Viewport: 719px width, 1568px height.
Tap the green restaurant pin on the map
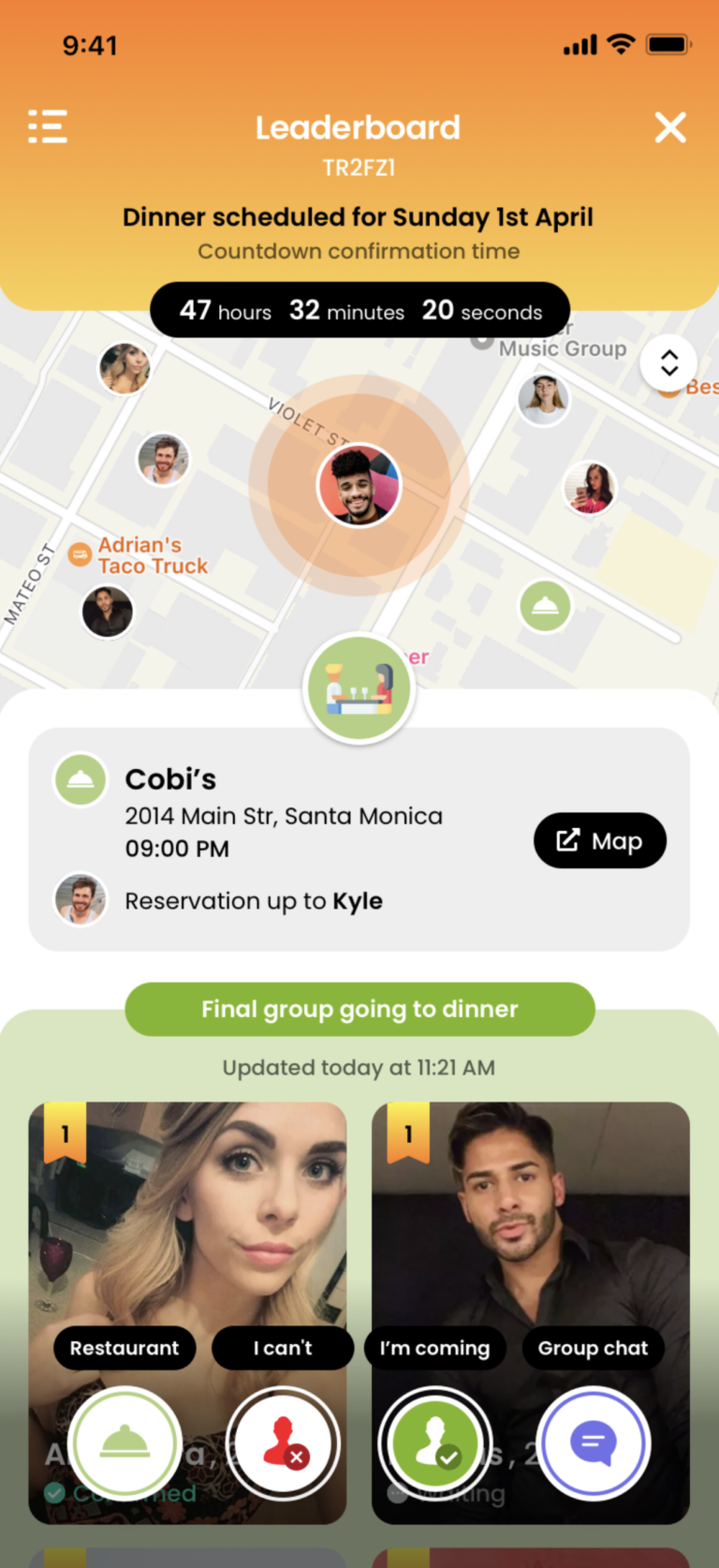click(545, 606)
